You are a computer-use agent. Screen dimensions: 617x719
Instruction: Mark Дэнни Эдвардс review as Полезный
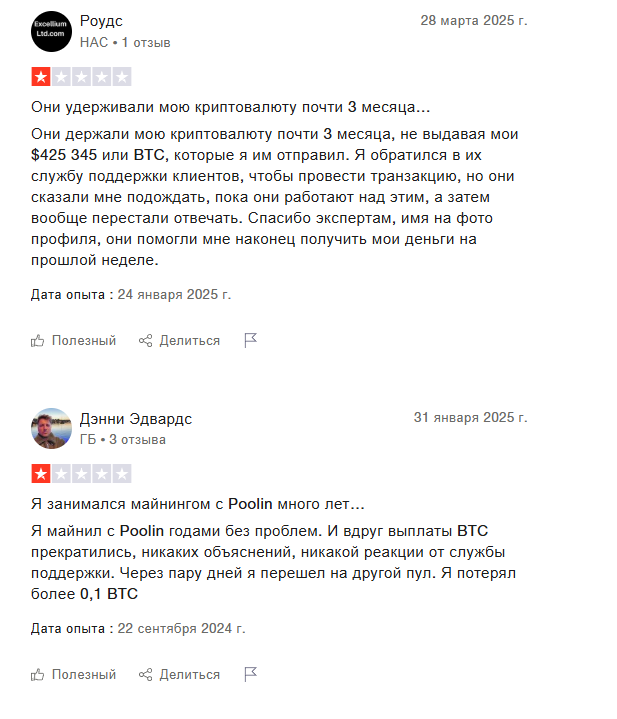(x=73, y=675)
